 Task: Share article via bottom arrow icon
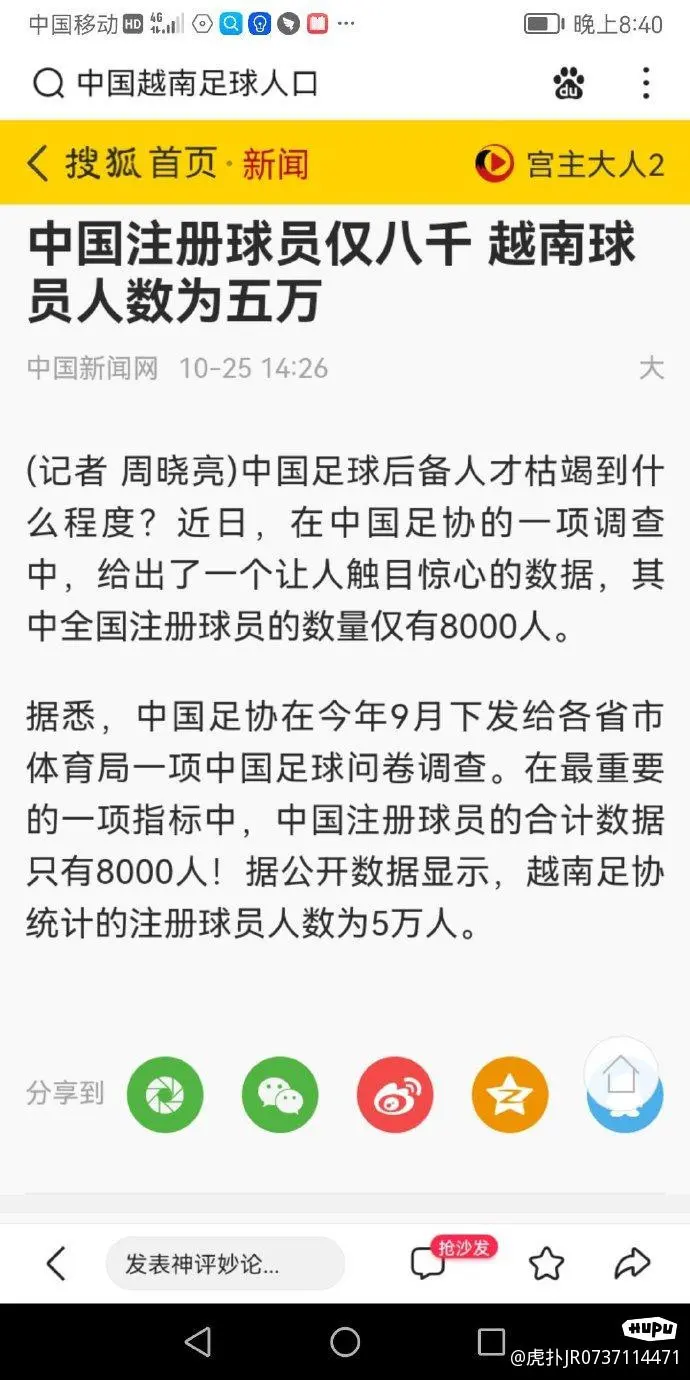(x=632, y=1264)
